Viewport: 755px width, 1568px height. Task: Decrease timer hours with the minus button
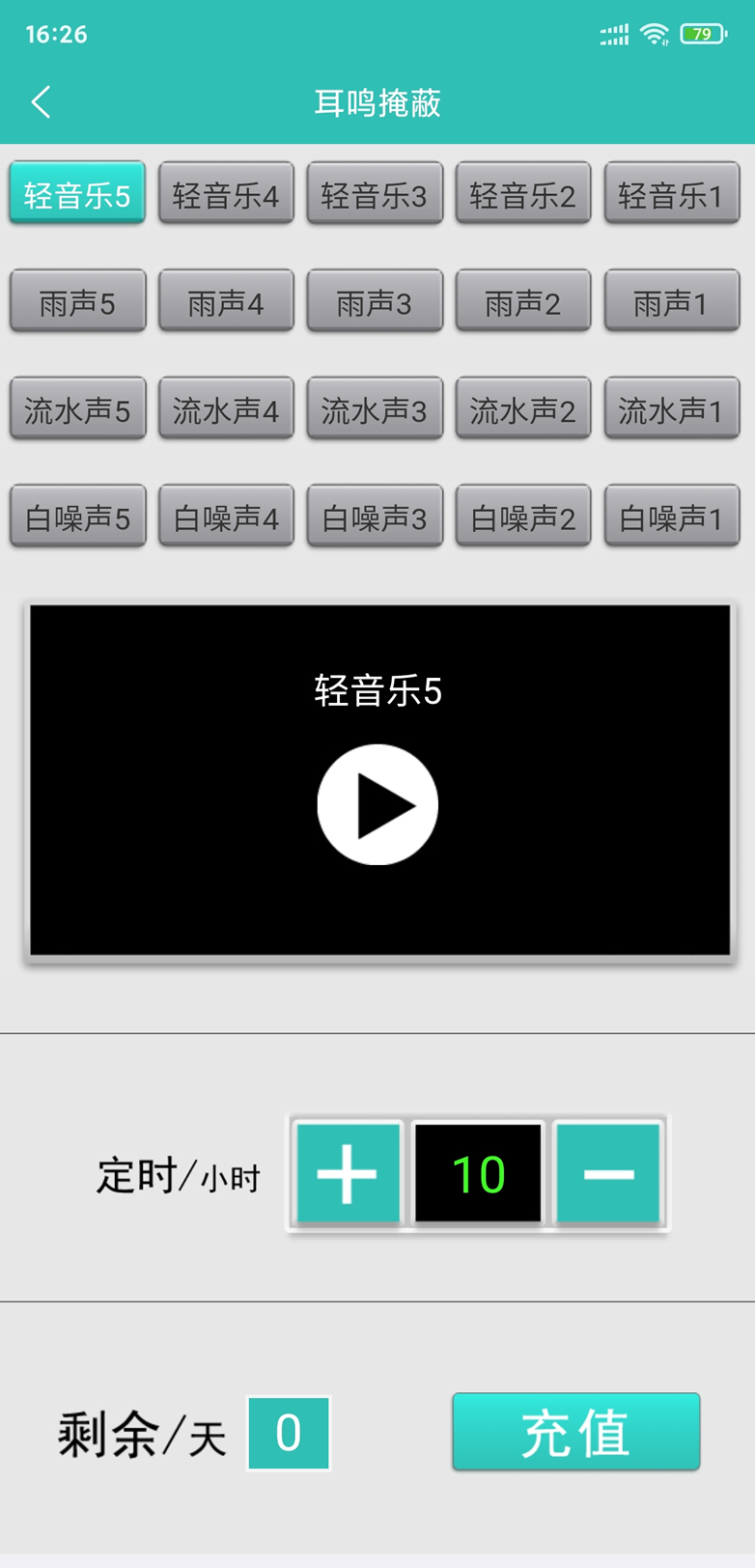coord(608,1173)
